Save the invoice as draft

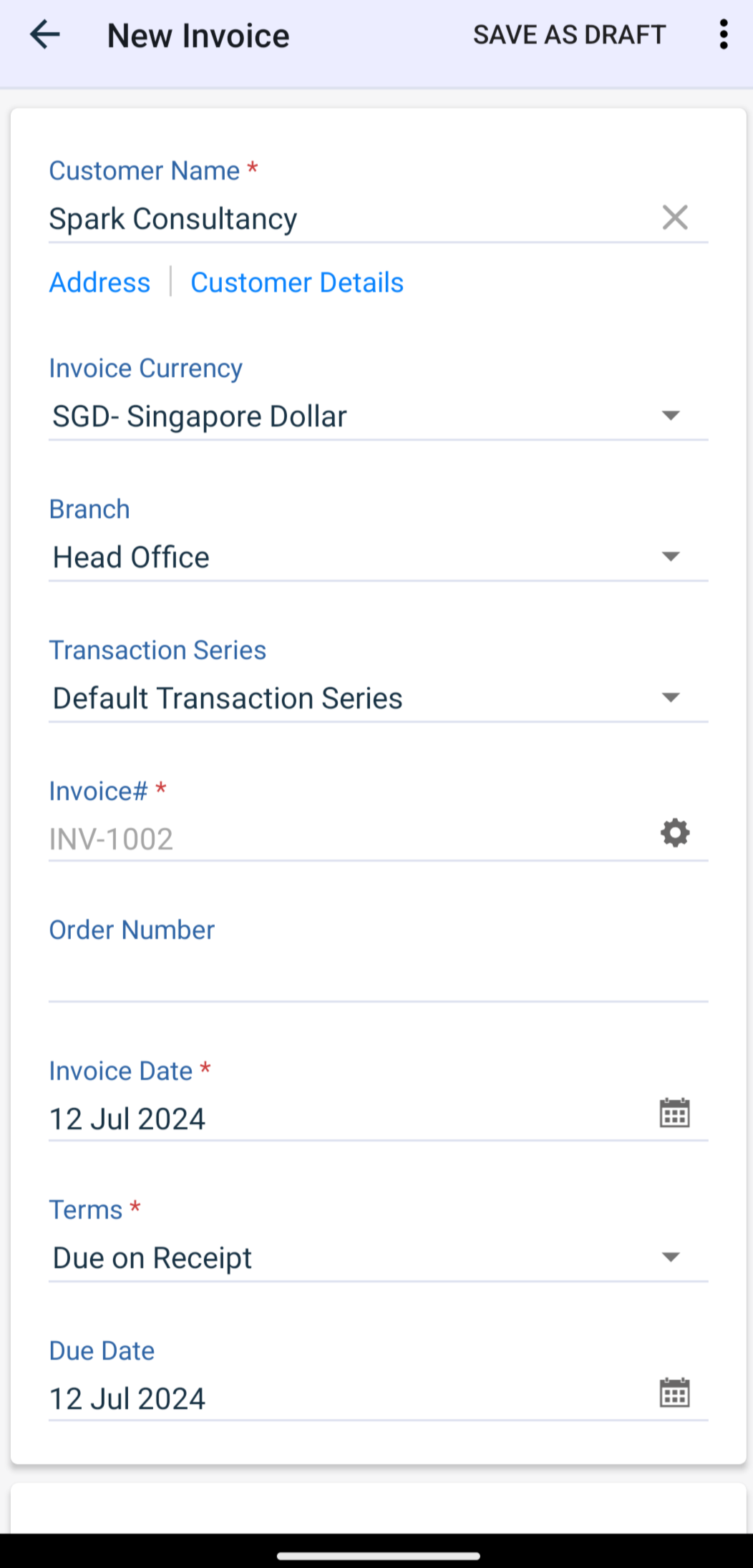(x=569, y=35)
